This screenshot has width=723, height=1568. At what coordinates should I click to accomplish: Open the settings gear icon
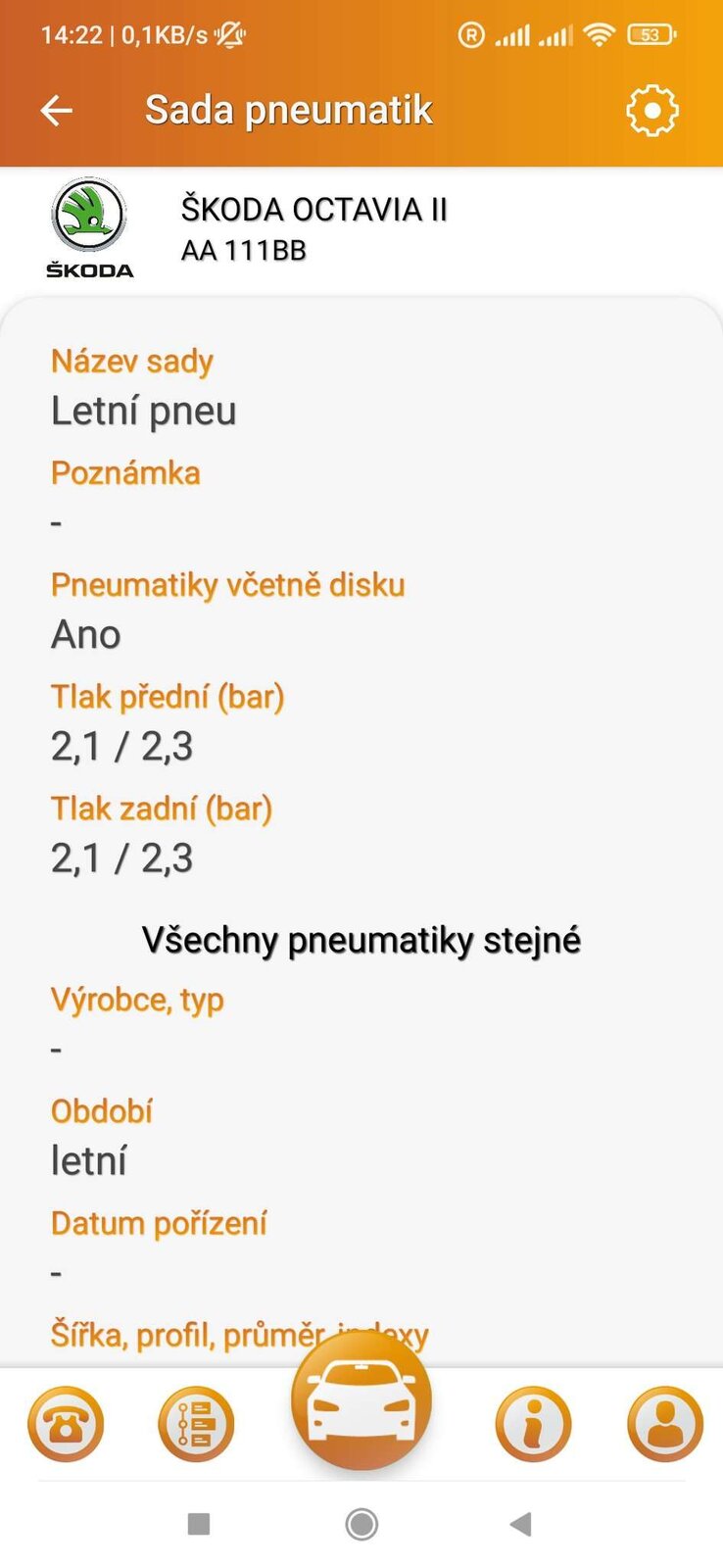[651, 111]
